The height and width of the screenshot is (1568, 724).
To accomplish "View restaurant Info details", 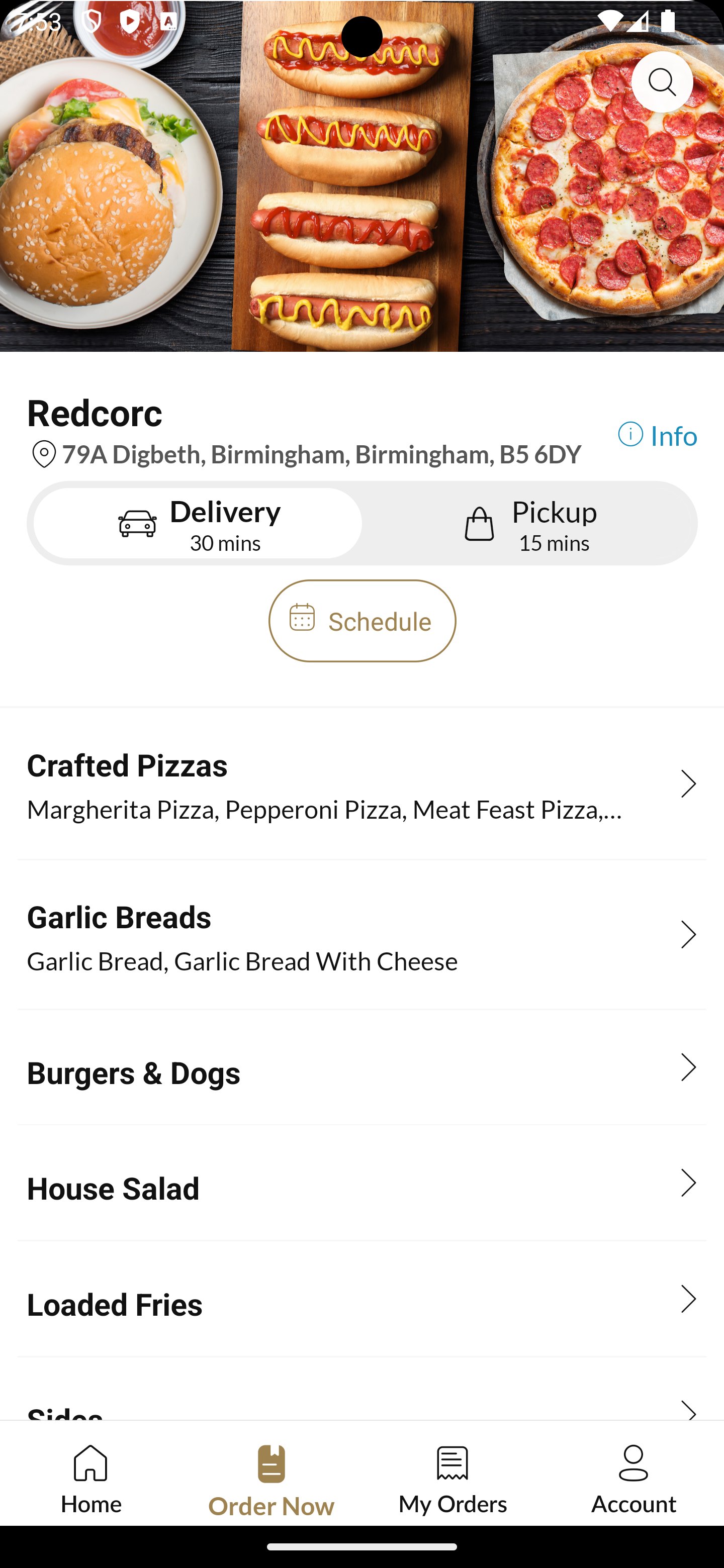I will pos(658,436).
